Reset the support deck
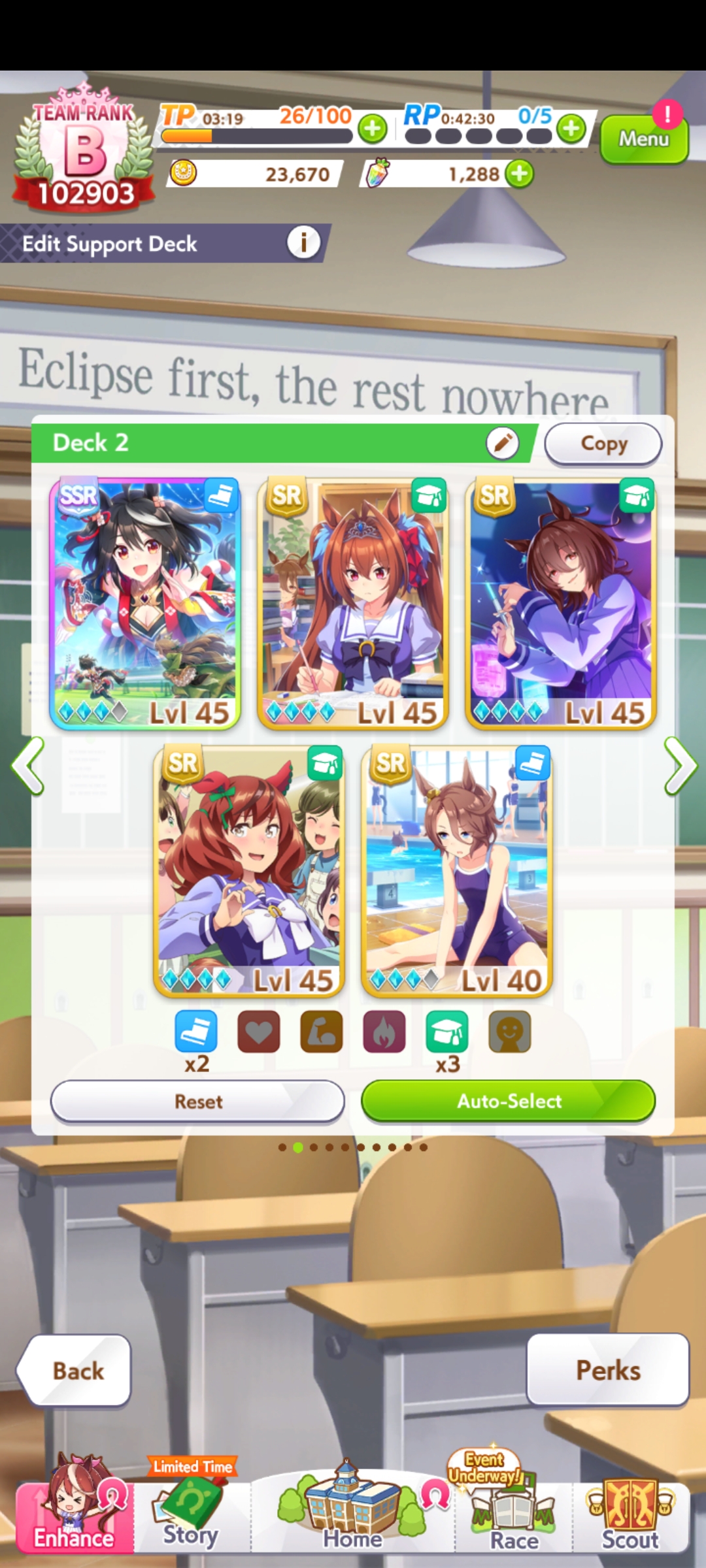The image size is (706, 1568). point(197,1102)
